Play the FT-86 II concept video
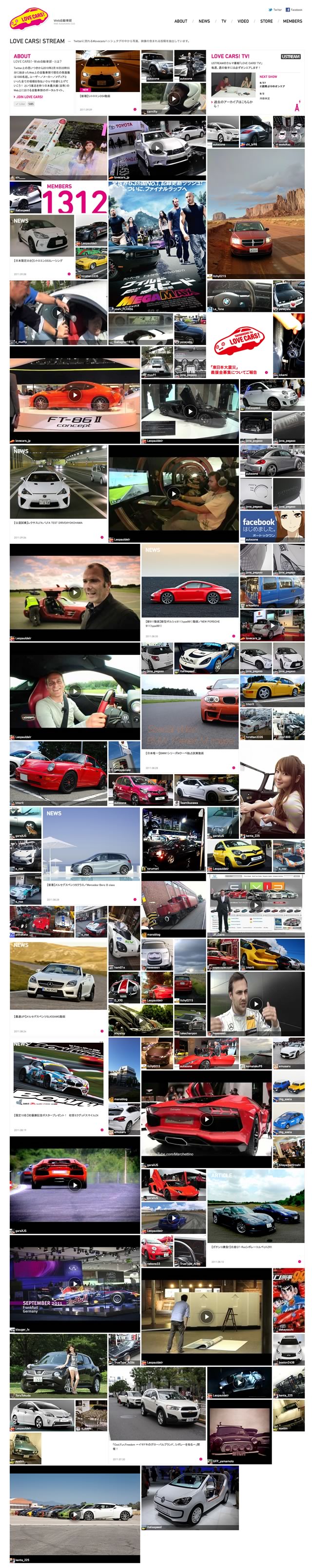This screenshot has width=312, height=1568. (x=74, y=394)
